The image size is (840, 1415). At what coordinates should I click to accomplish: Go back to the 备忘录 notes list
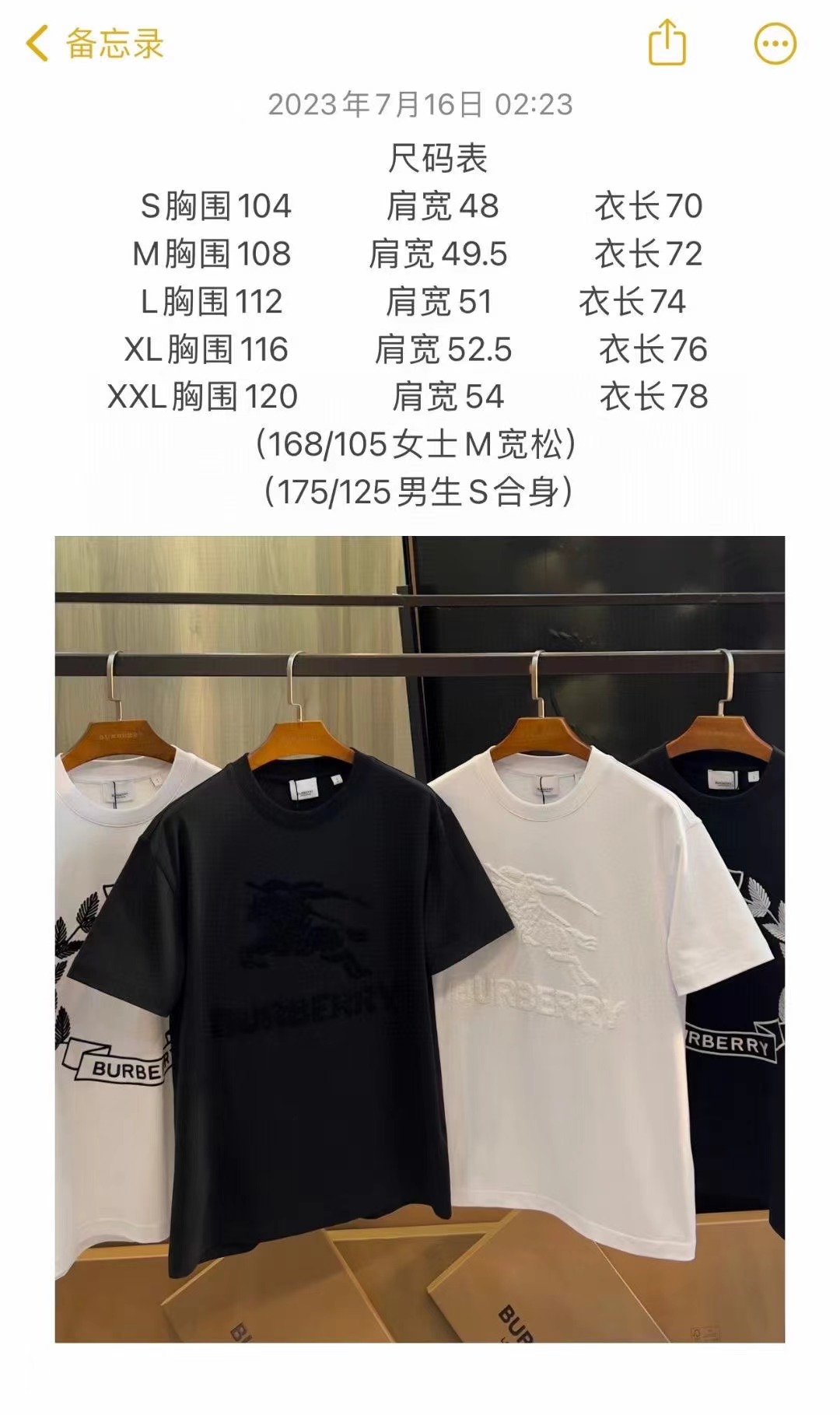(x=93, y=44)
